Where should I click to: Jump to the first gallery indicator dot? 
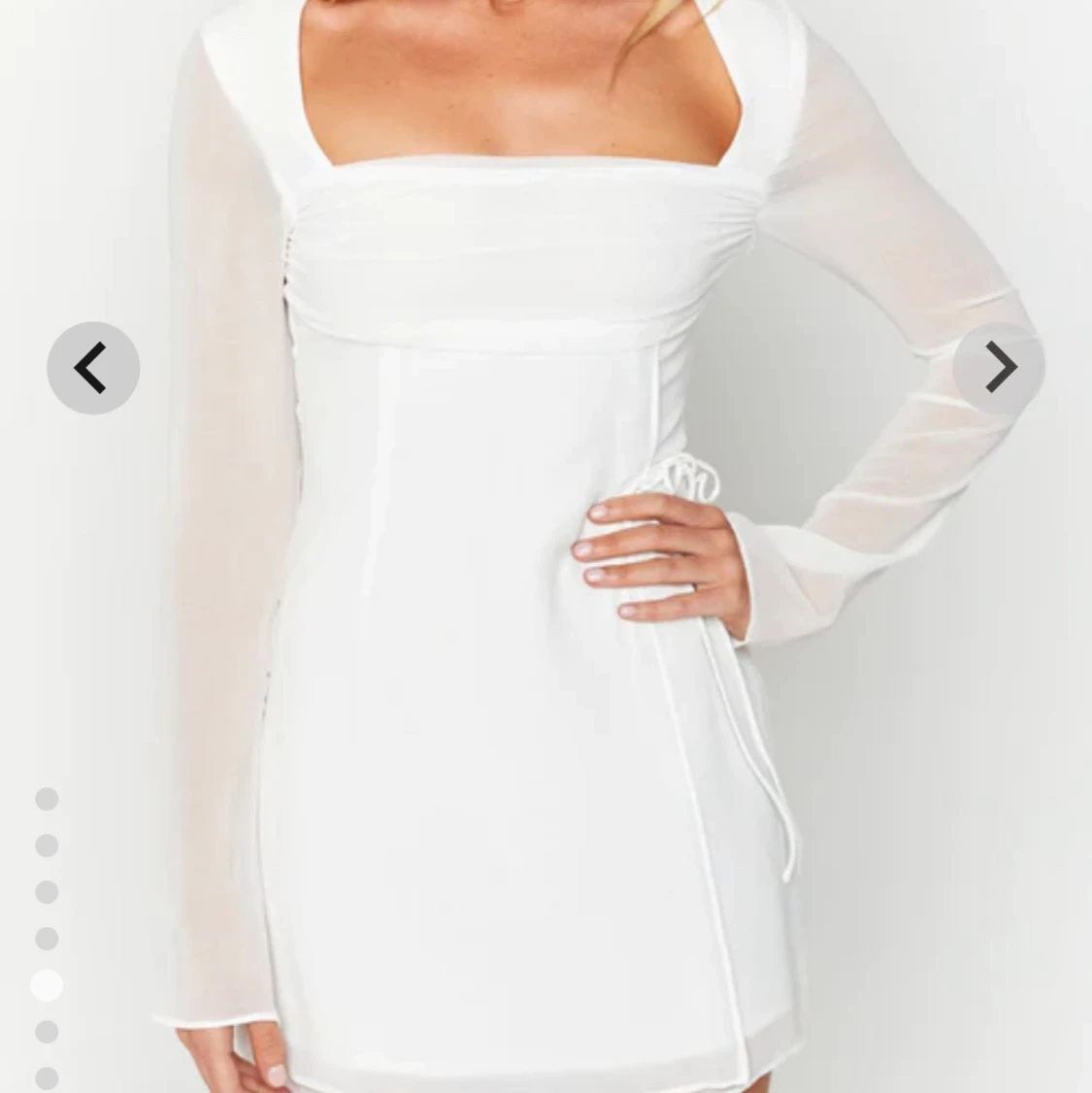pos(47,799)
